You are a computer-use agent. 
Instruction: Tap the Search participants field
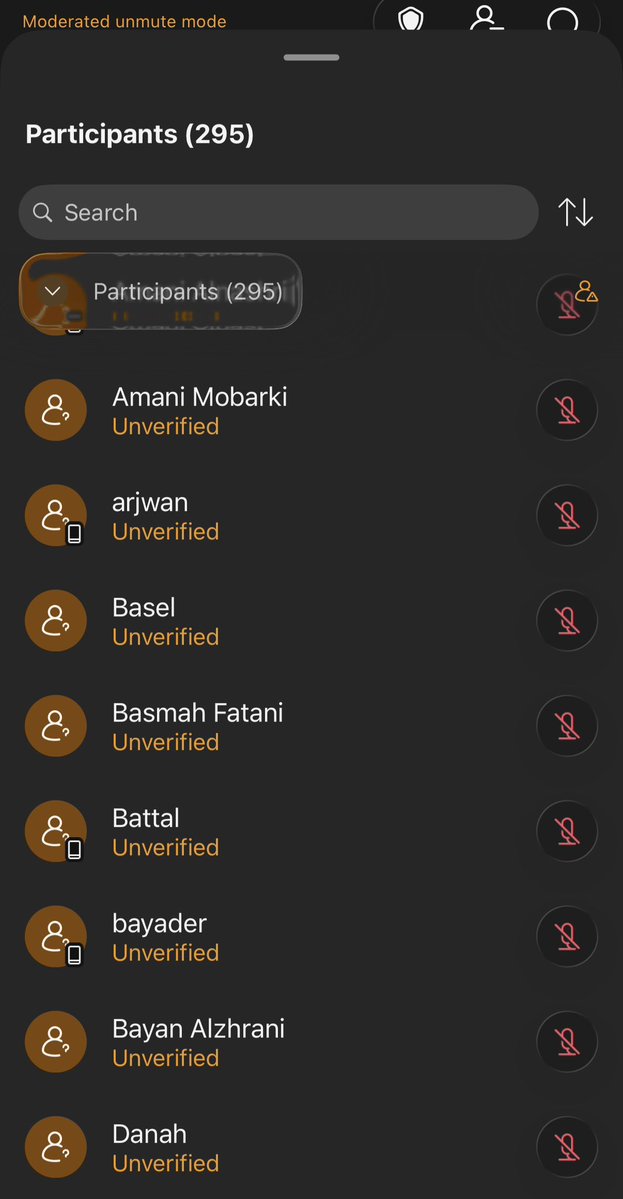pos(278,212)
